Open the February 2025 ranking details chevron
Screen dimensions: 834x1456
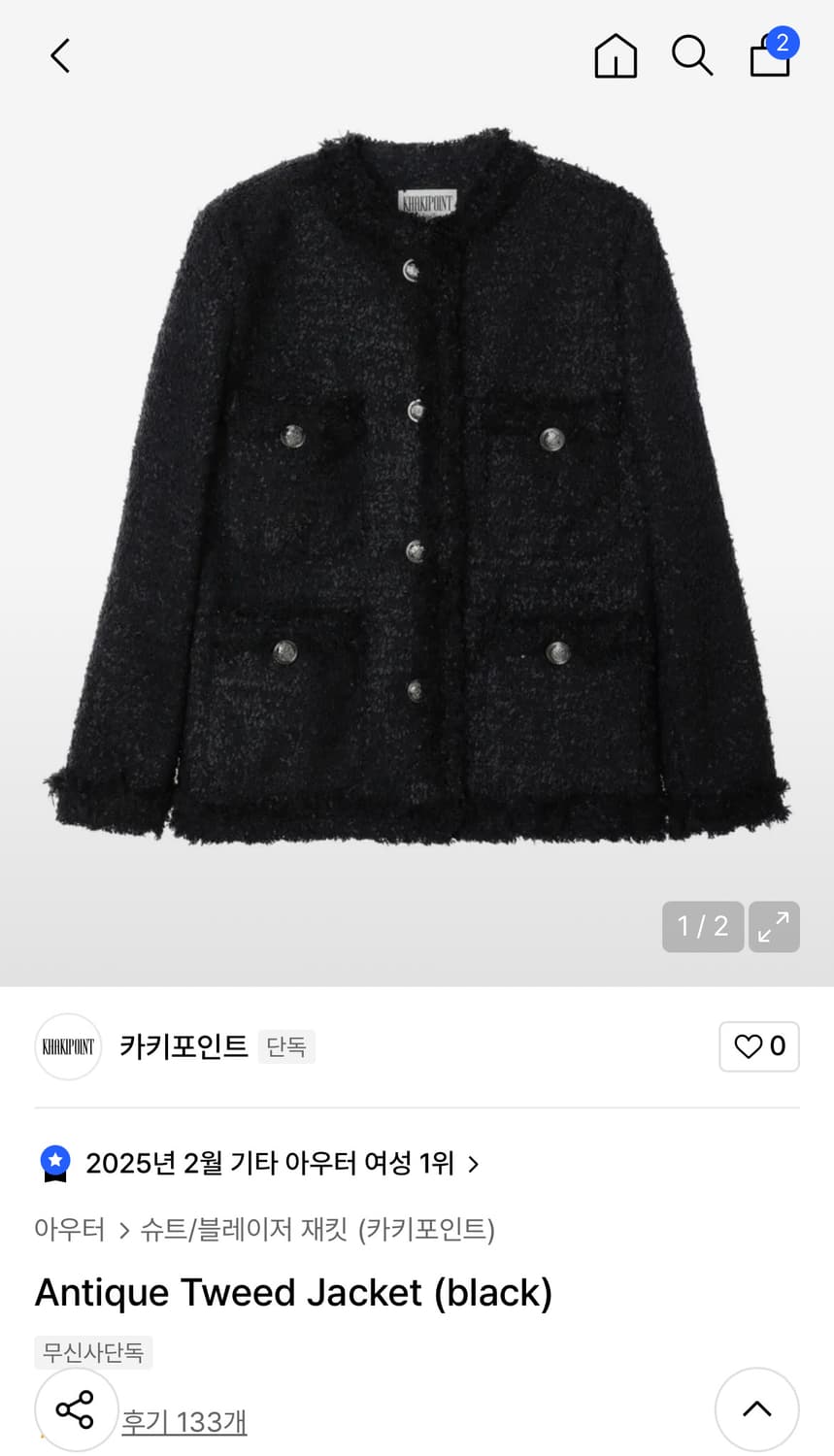[x=475, y=1164]
